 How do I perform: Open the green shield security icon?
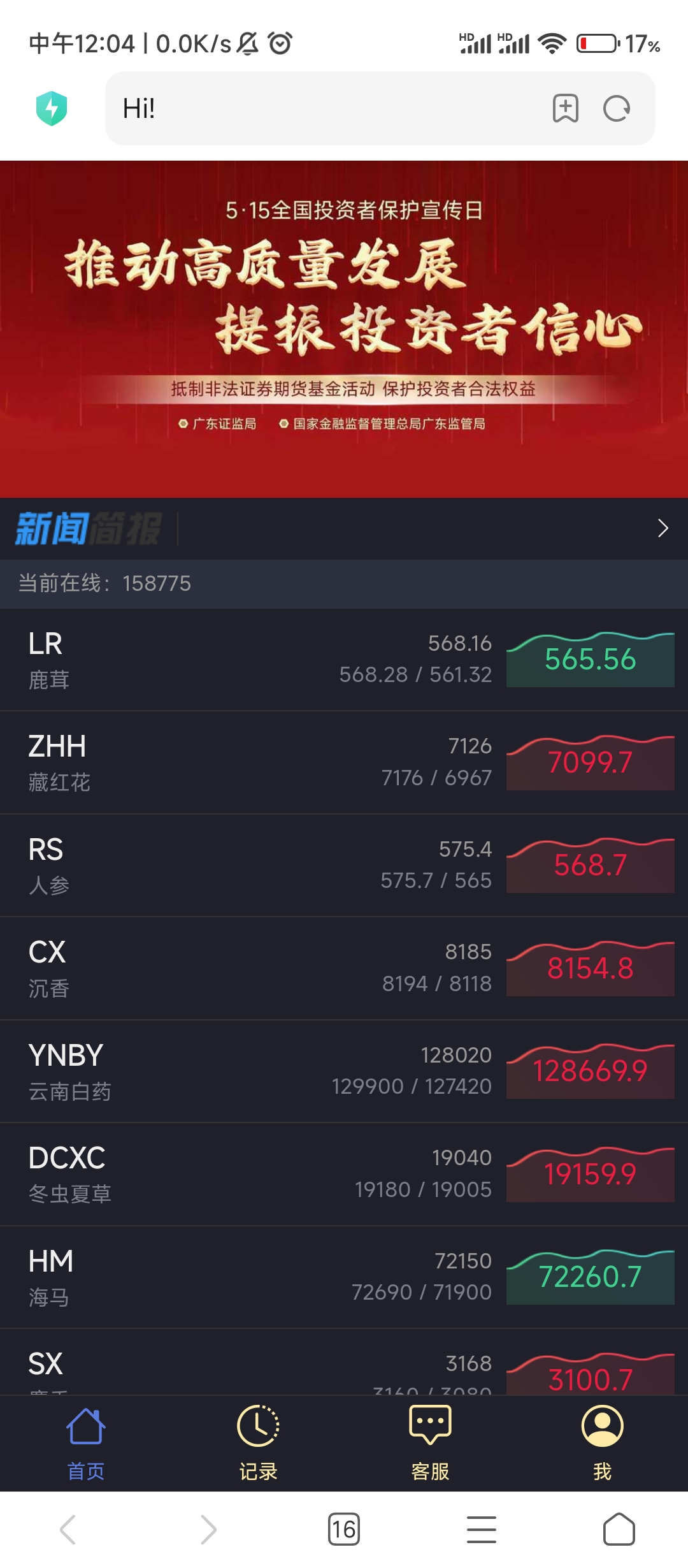tap(52, 108)
